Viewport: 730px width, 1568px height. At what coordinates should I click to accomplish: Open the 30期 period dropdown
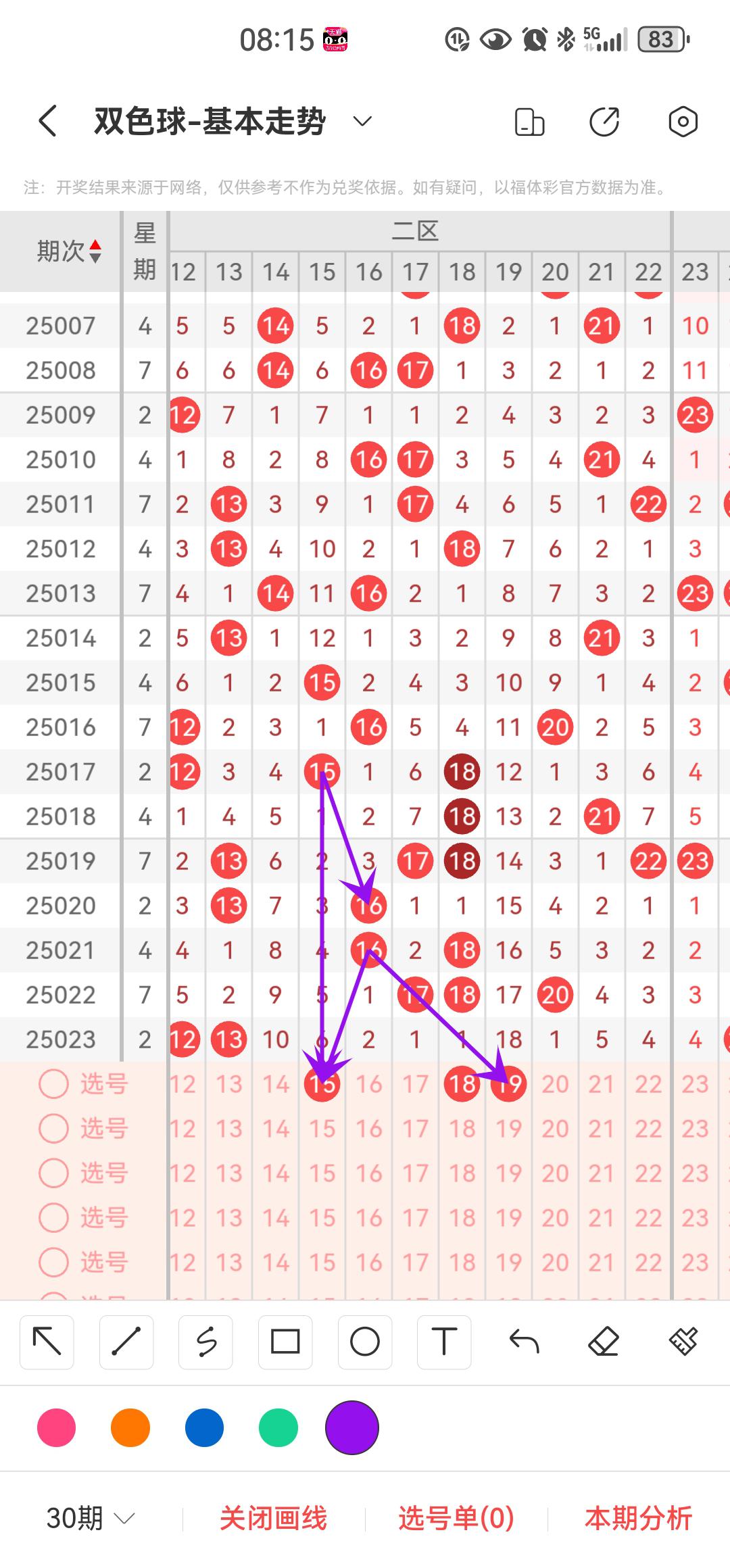pyautogui.click(x=91, y=1519)
